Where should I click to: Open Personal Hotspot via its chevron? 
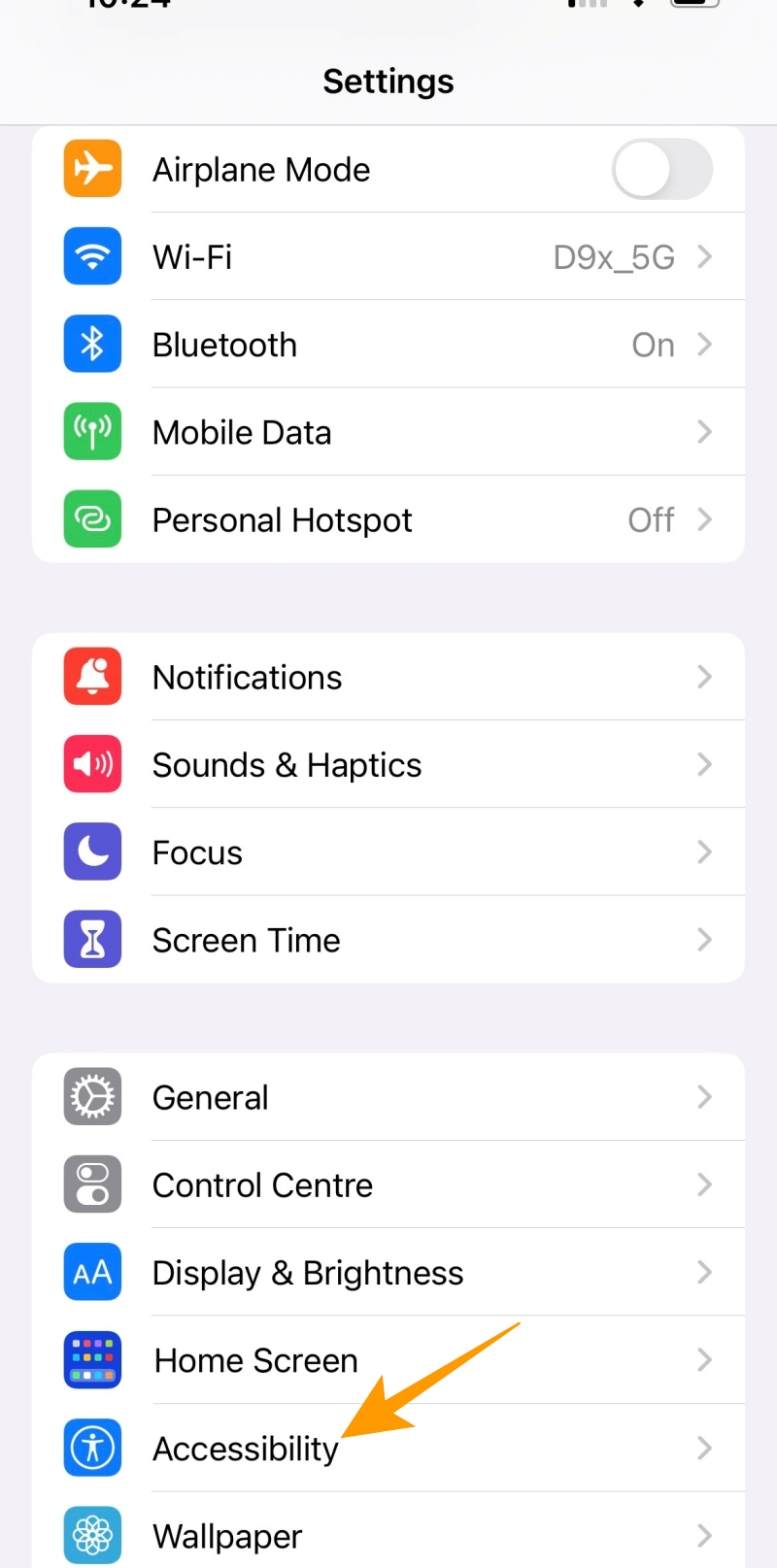click(x=705, y=519)
